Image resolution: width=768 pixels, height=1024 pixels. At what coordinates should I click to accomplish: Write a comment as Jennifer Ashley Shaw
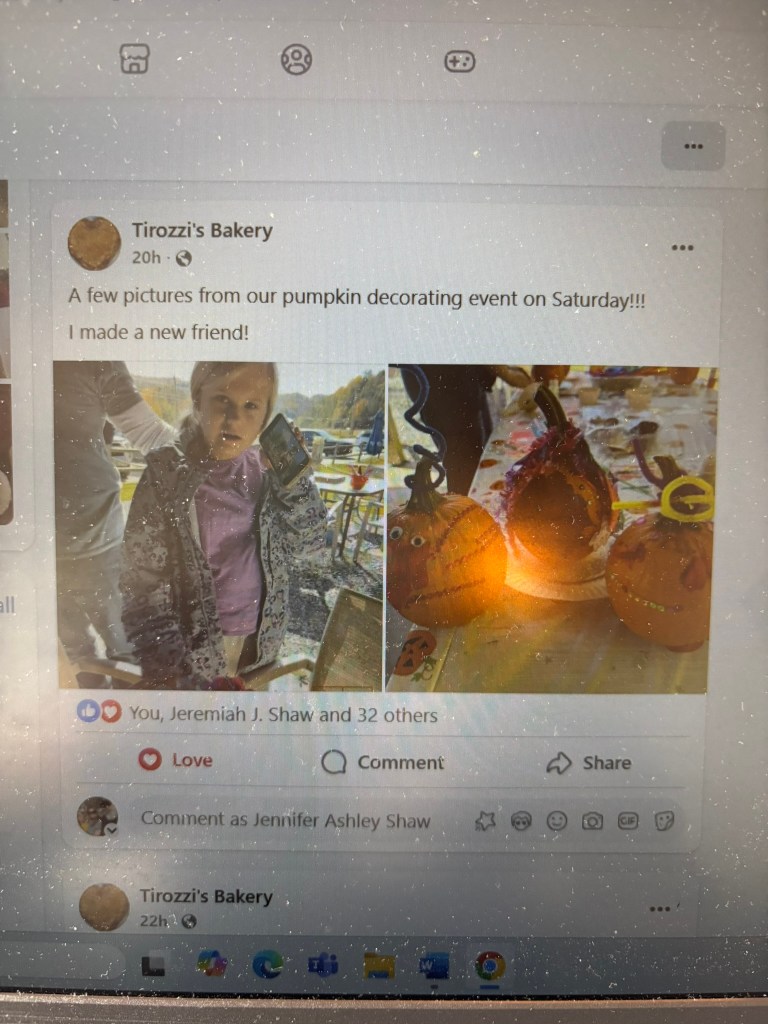(285, 820)
